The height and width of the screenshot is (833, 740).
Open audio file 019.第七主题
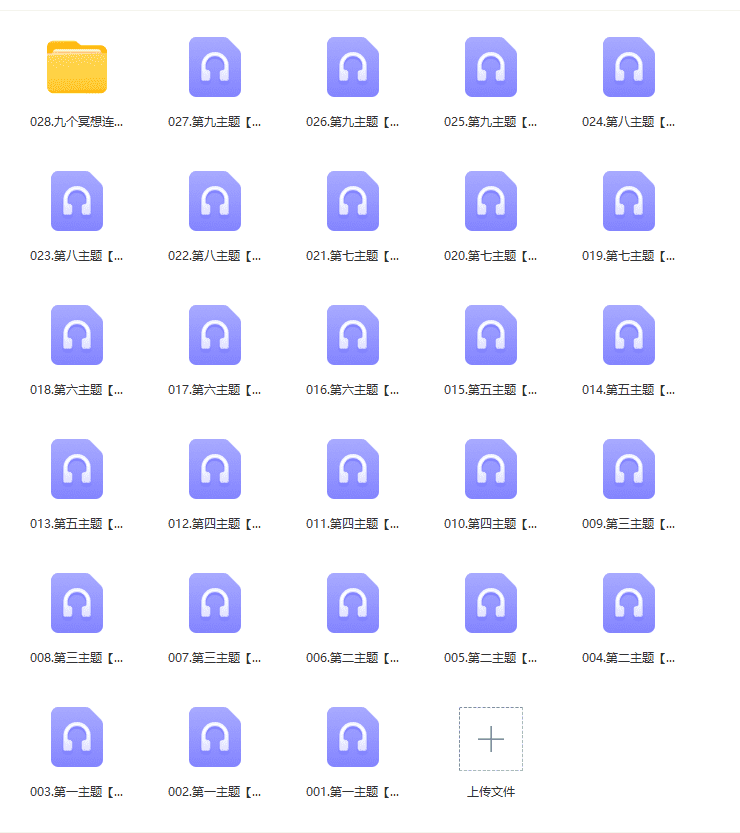629,201
